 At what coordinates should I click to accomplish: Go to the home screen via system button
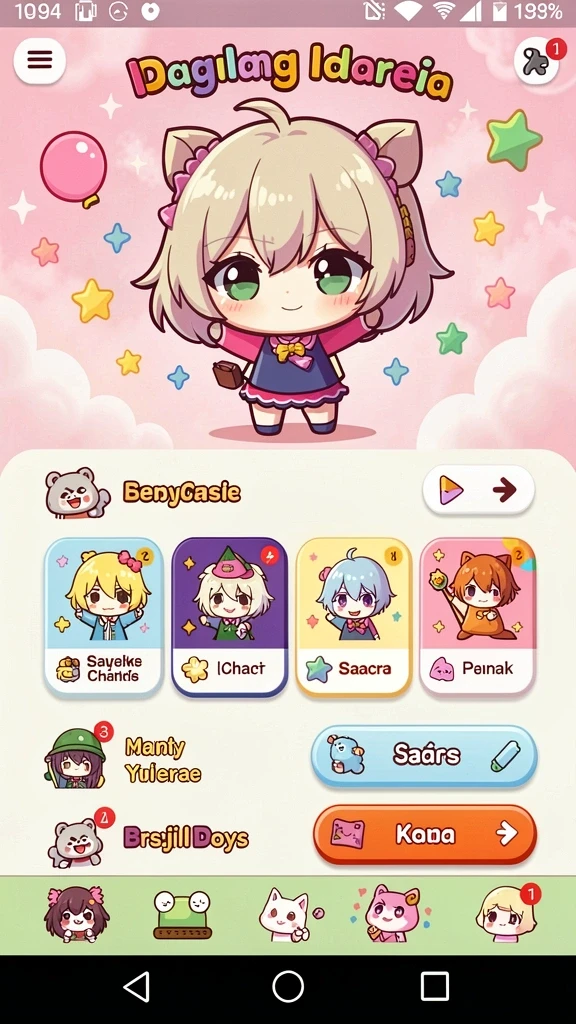coord(288,986)
